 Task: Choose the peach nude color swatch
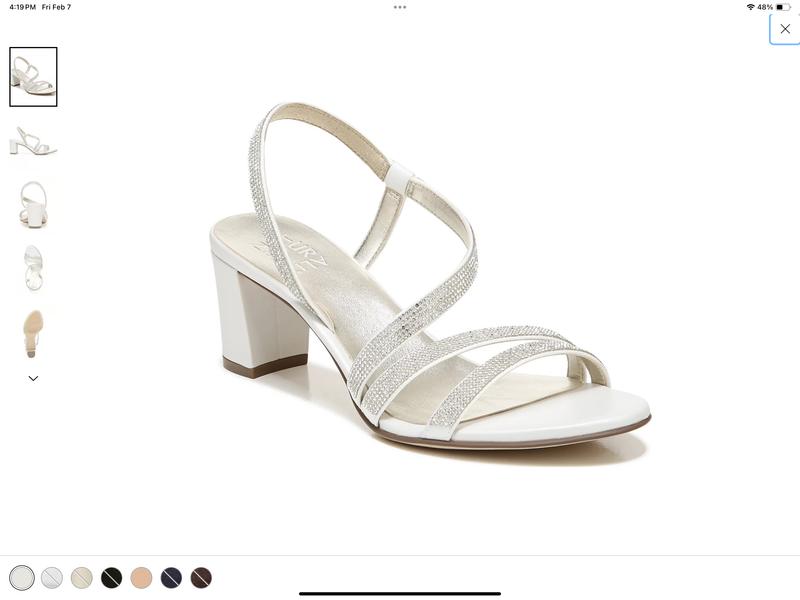141,577
